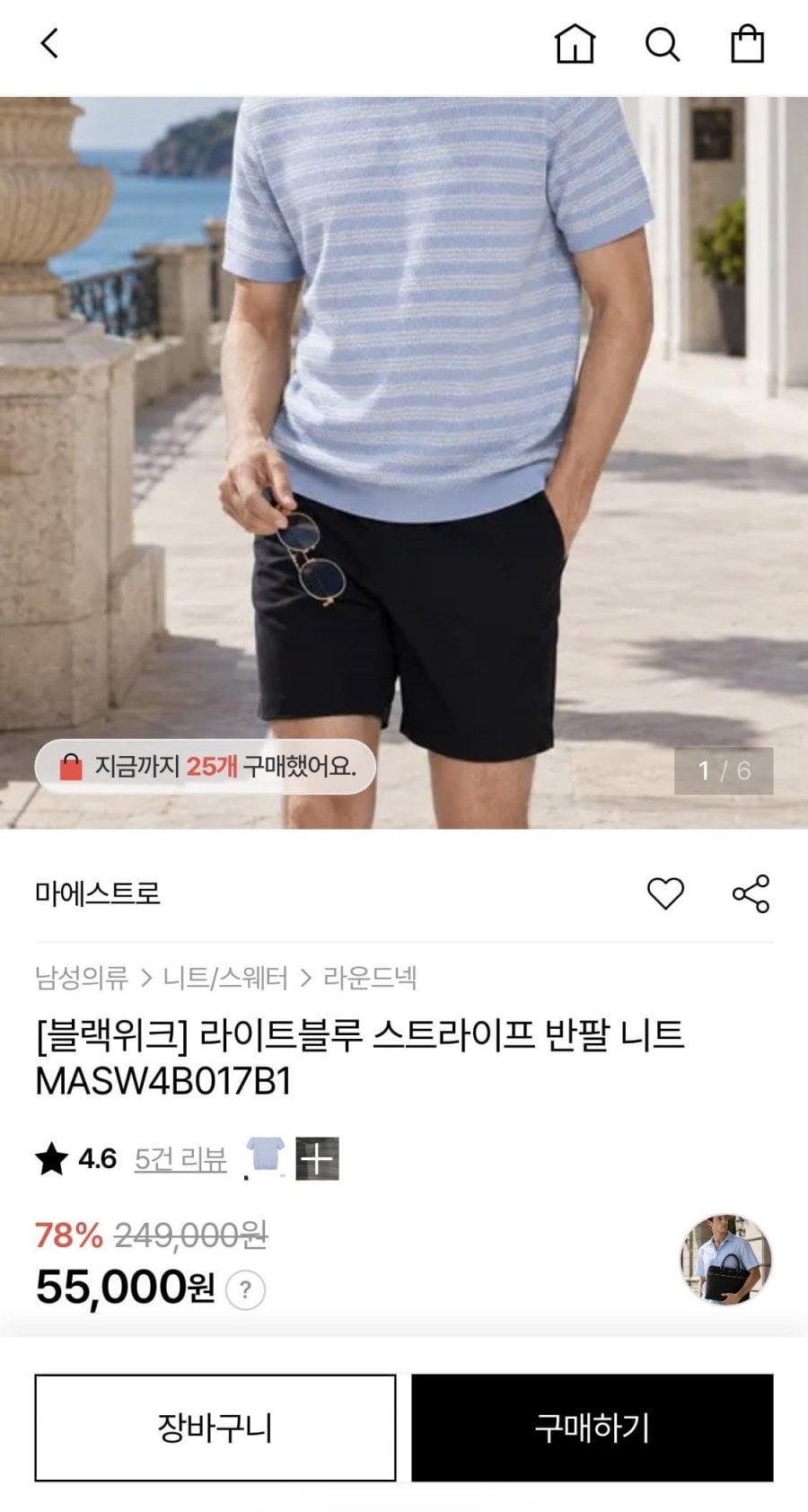Screen dimensions: 808x1512
Task: Go back using the top-left arrow
Action: 49,43
